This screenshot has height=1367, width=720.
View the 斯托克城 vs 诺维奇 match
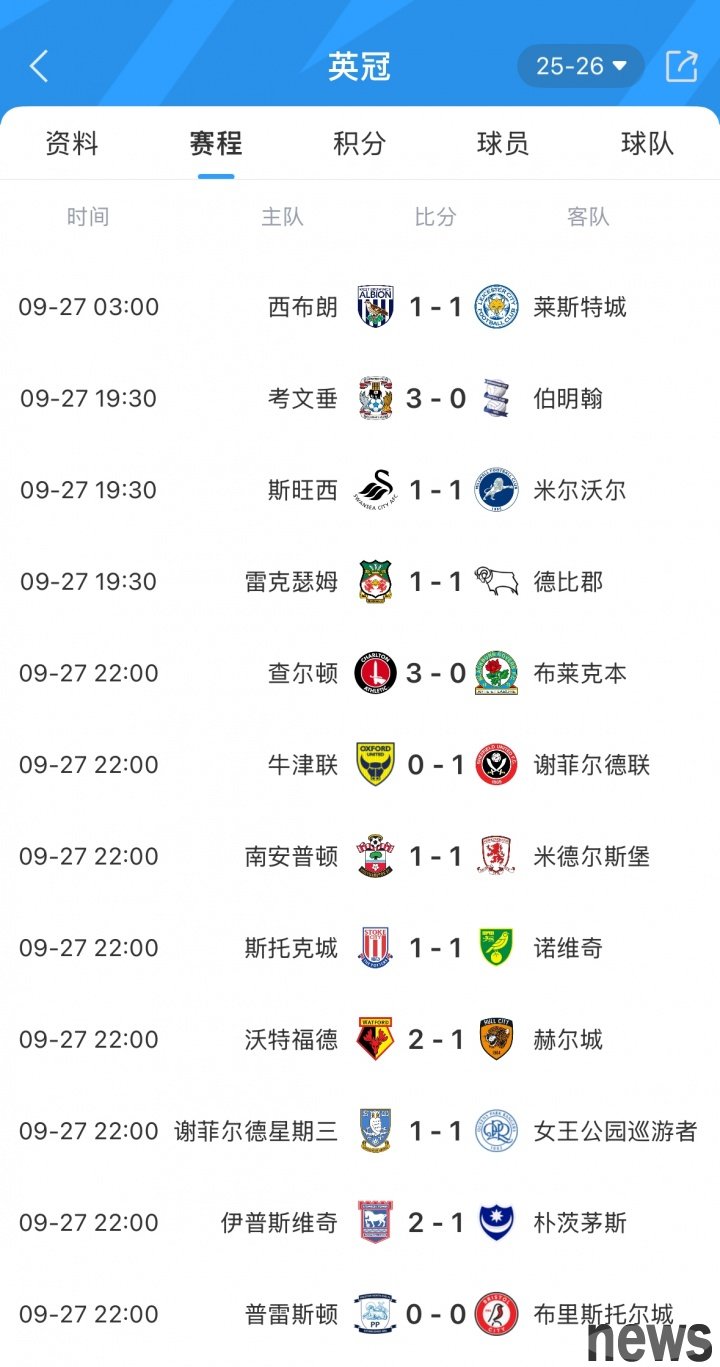(x=436, y=948)
